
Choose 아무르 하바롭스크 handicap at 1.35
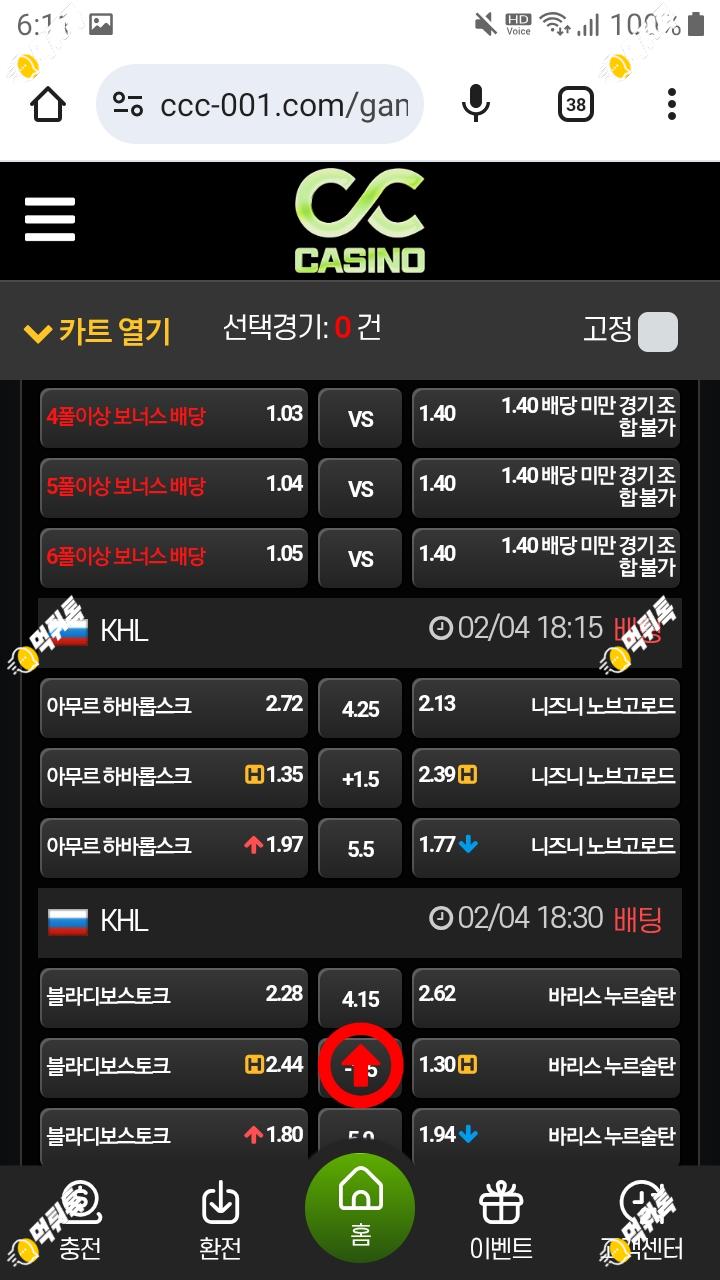174,776
